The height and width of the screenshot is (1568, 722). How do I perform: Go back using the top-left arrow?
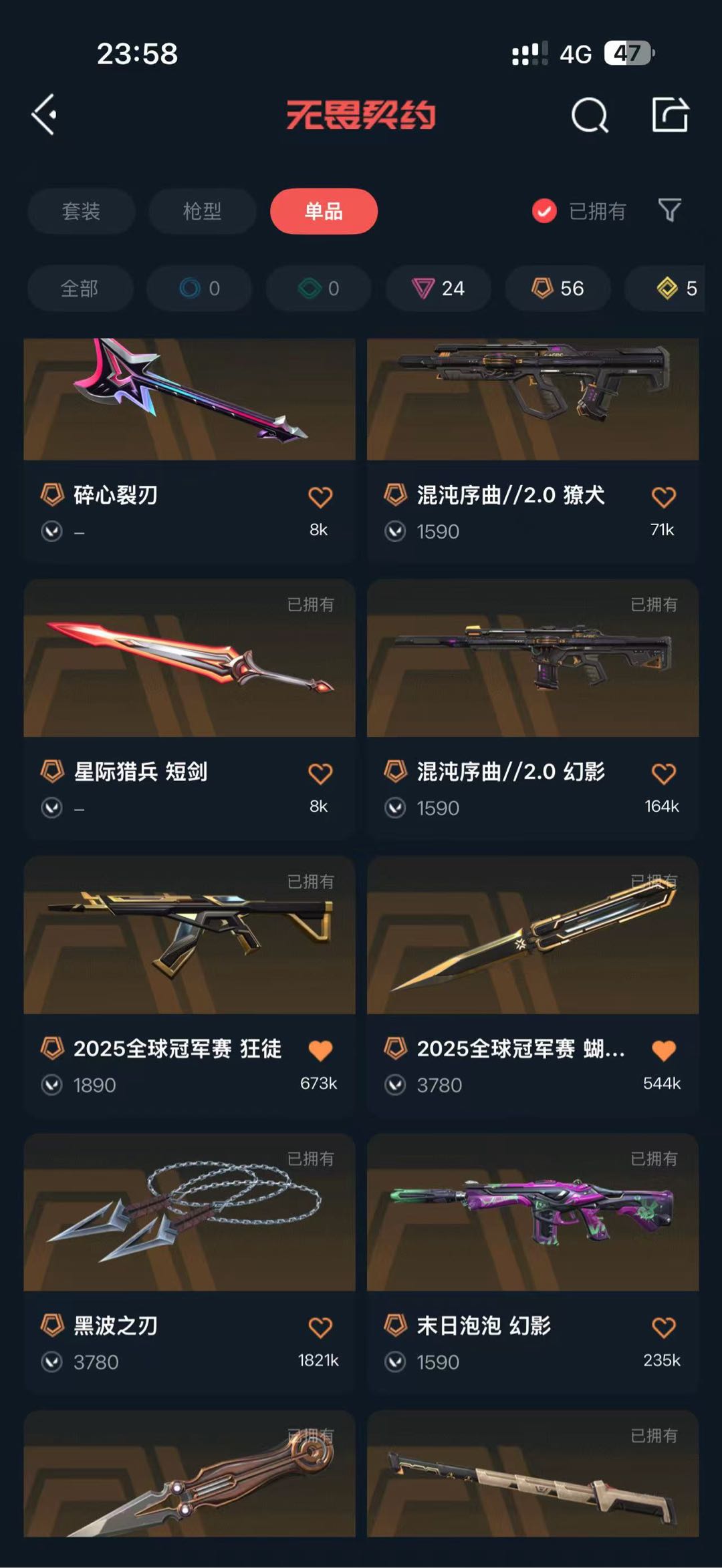pyautogui.click(x=45, y=115)
